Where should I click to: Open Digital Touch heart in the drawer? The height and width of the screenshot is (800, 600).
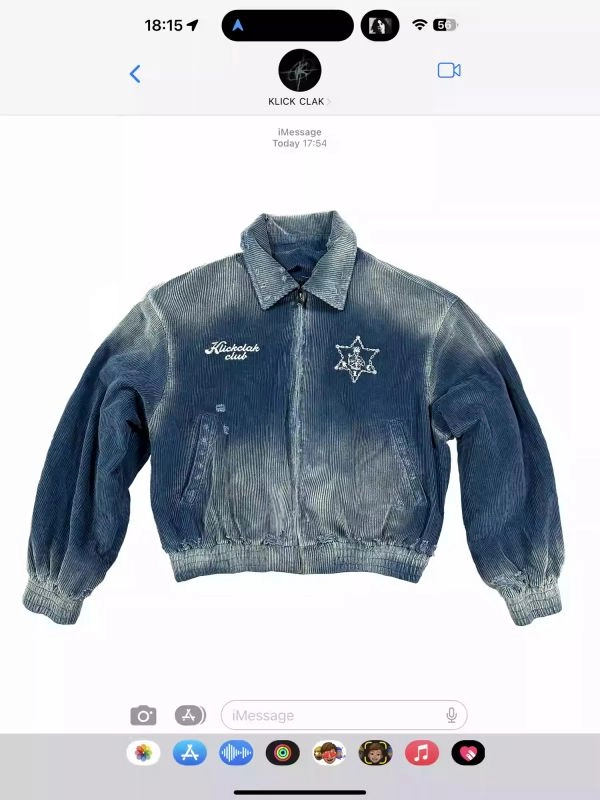(x=468, y=753)
